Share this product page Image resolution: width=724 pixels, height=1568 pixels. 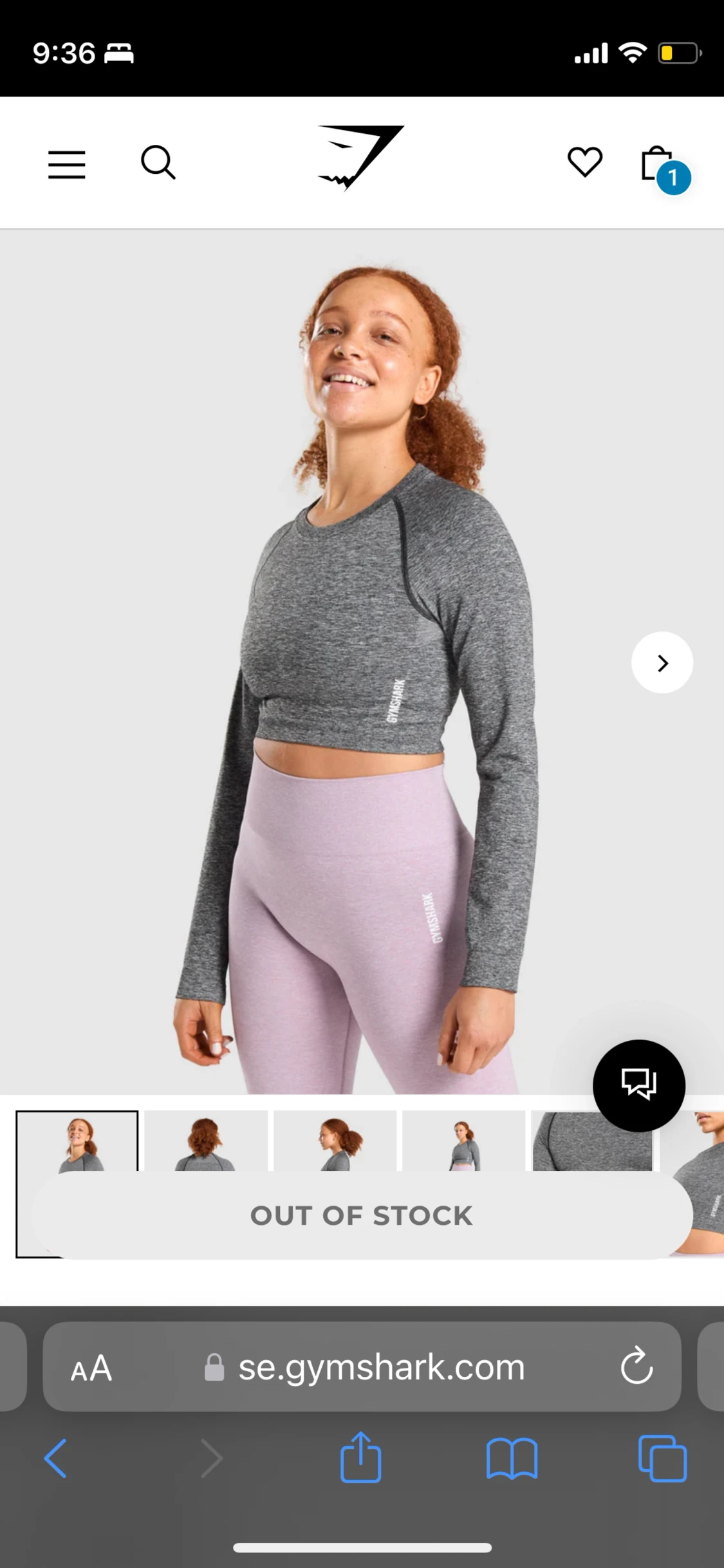pos(360,1457)
